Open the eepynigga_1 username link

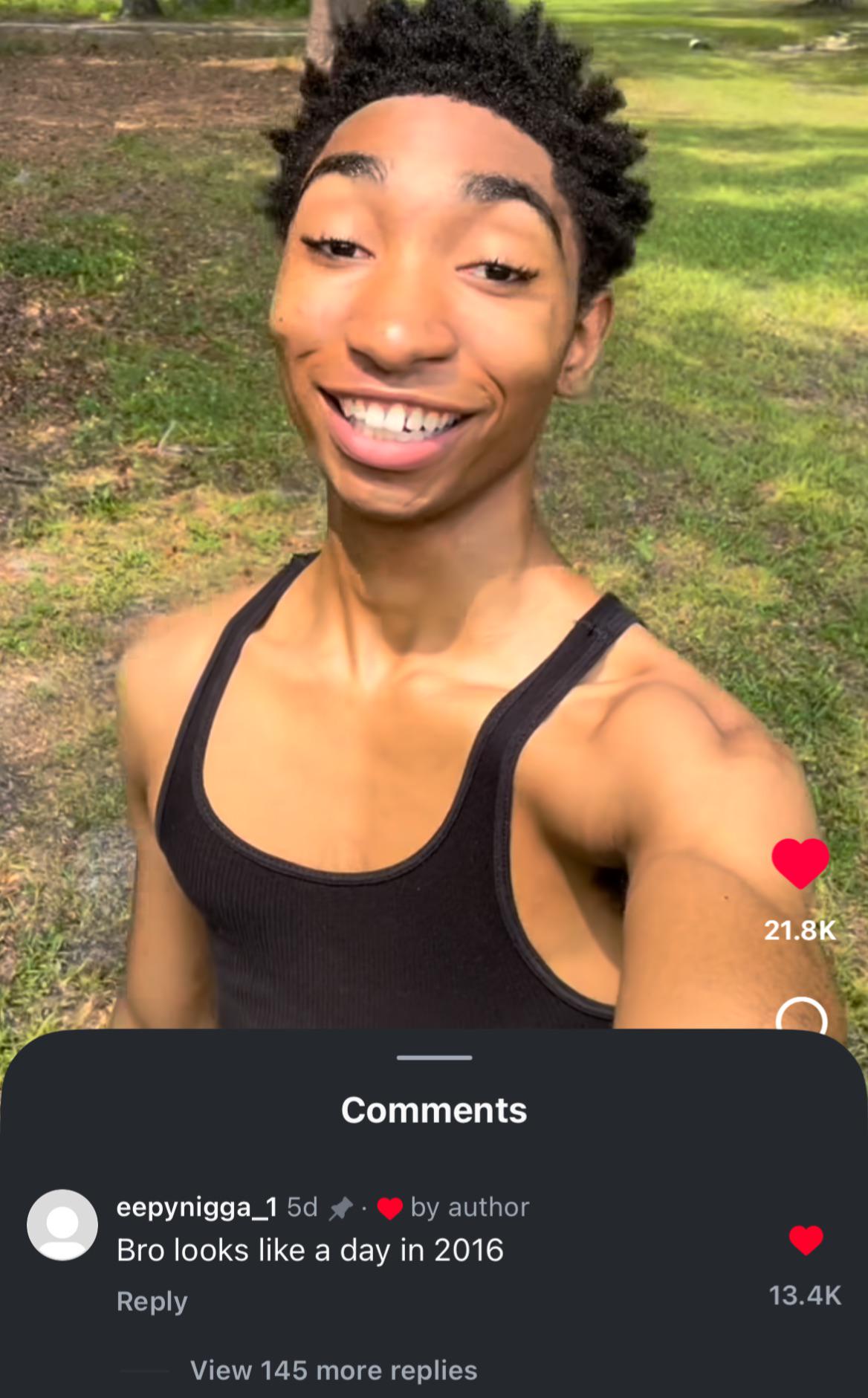point(197,1207)
